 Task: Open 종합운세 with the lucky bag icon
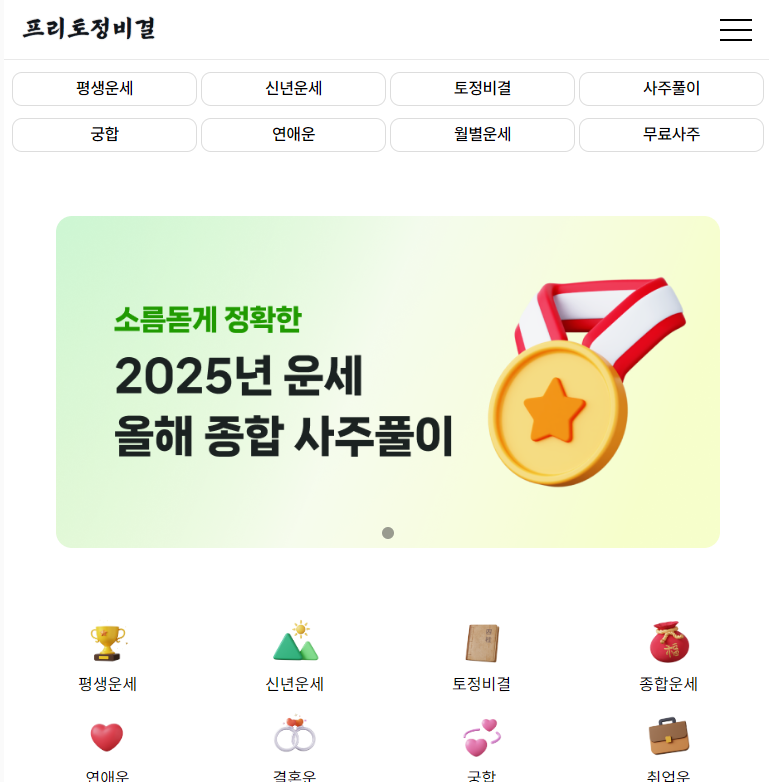click(669, 657)
